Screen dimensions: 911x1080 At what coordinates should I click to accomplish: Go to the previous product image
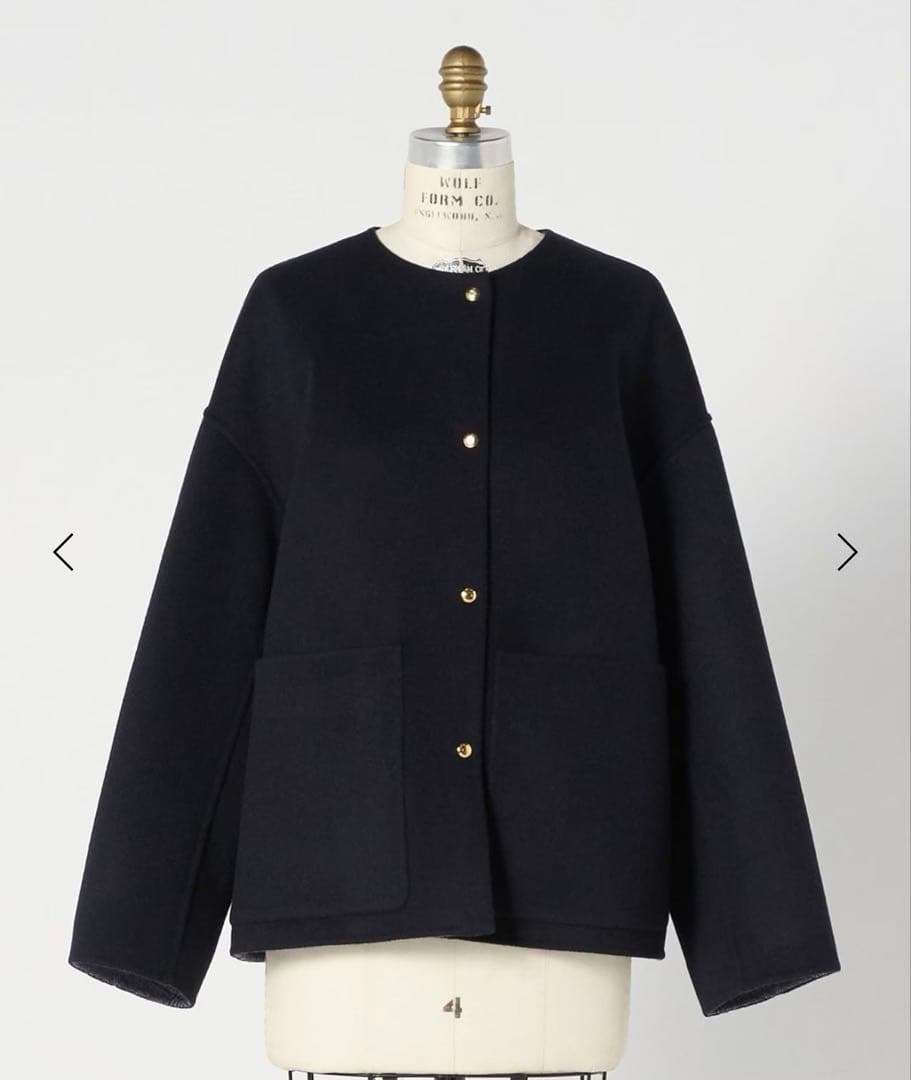coord(63,552)
